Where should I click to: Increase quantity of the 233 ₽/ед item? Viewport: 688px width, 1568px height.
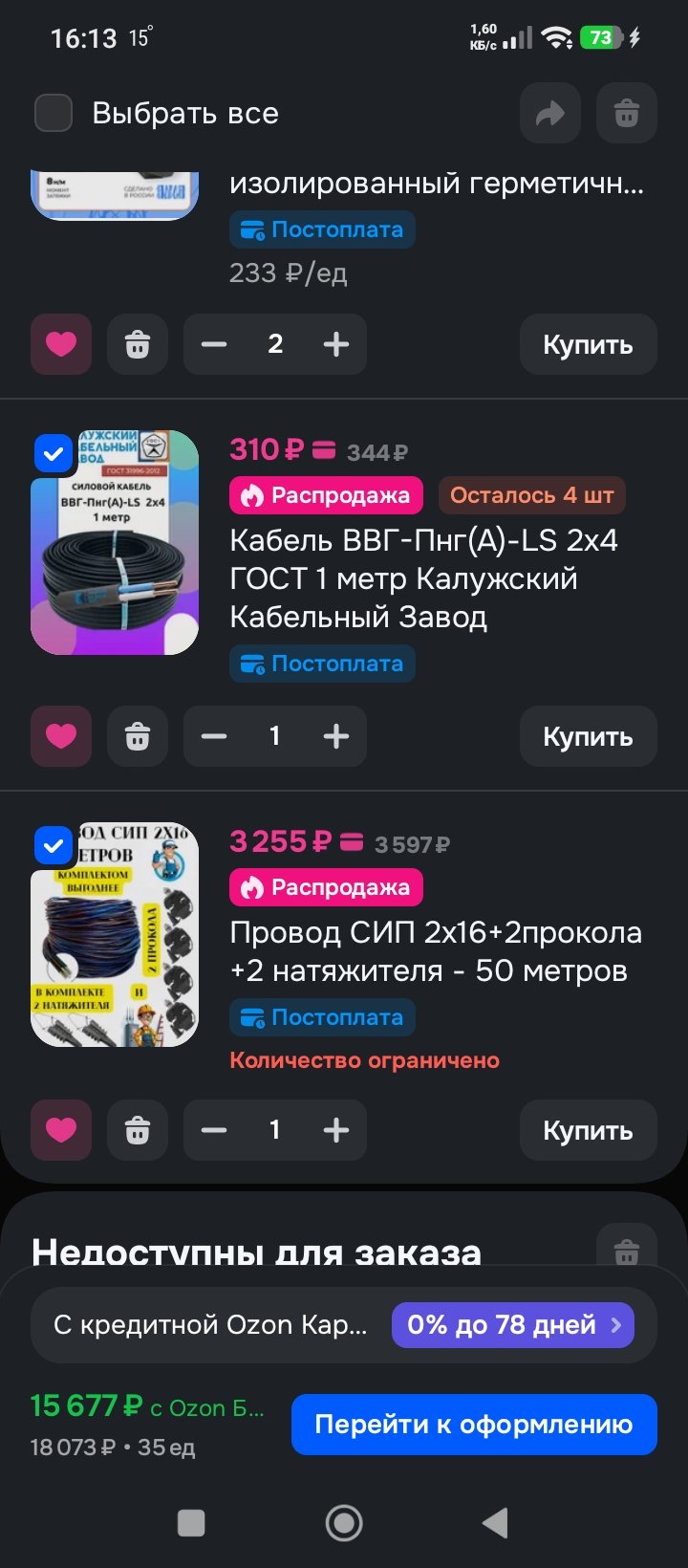point(336,344)
